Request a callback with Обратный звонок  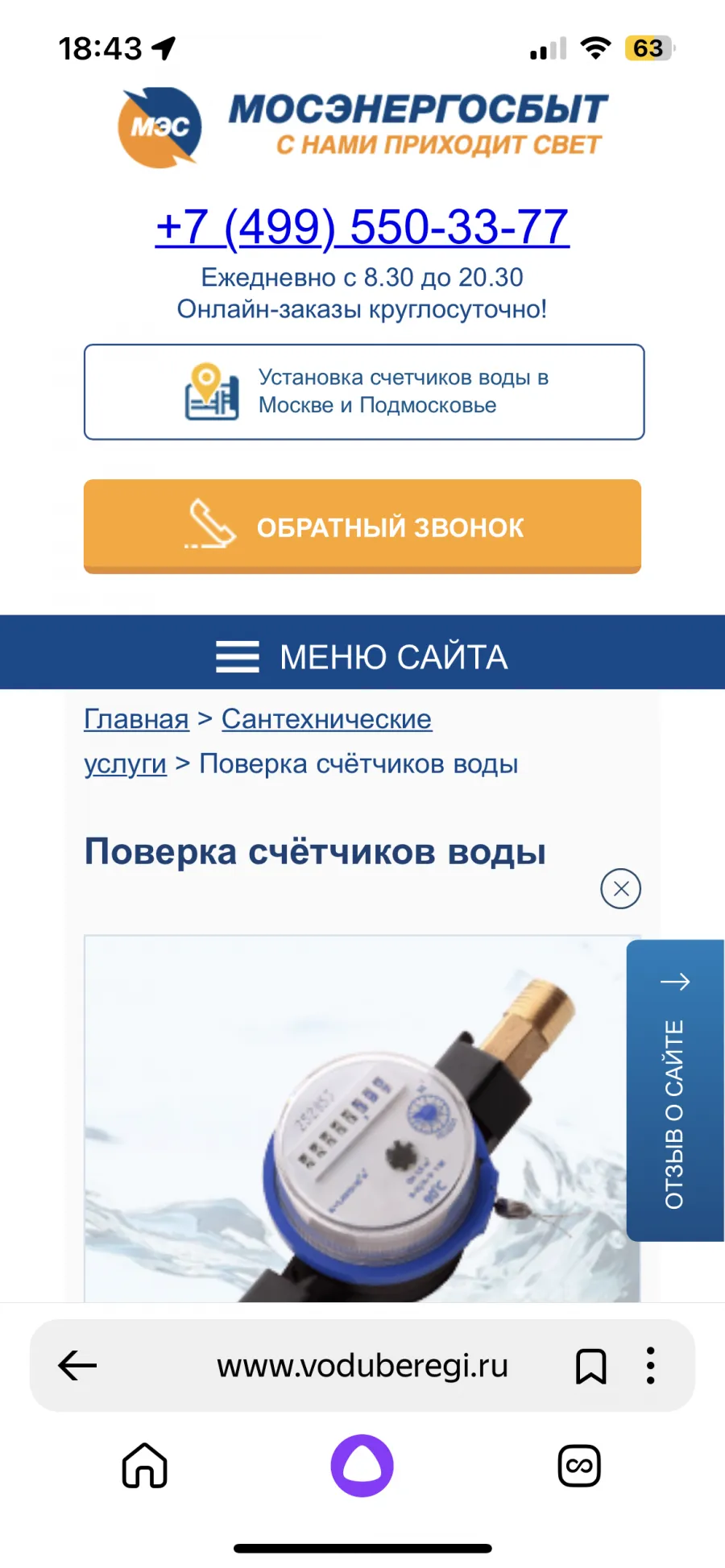362,527
